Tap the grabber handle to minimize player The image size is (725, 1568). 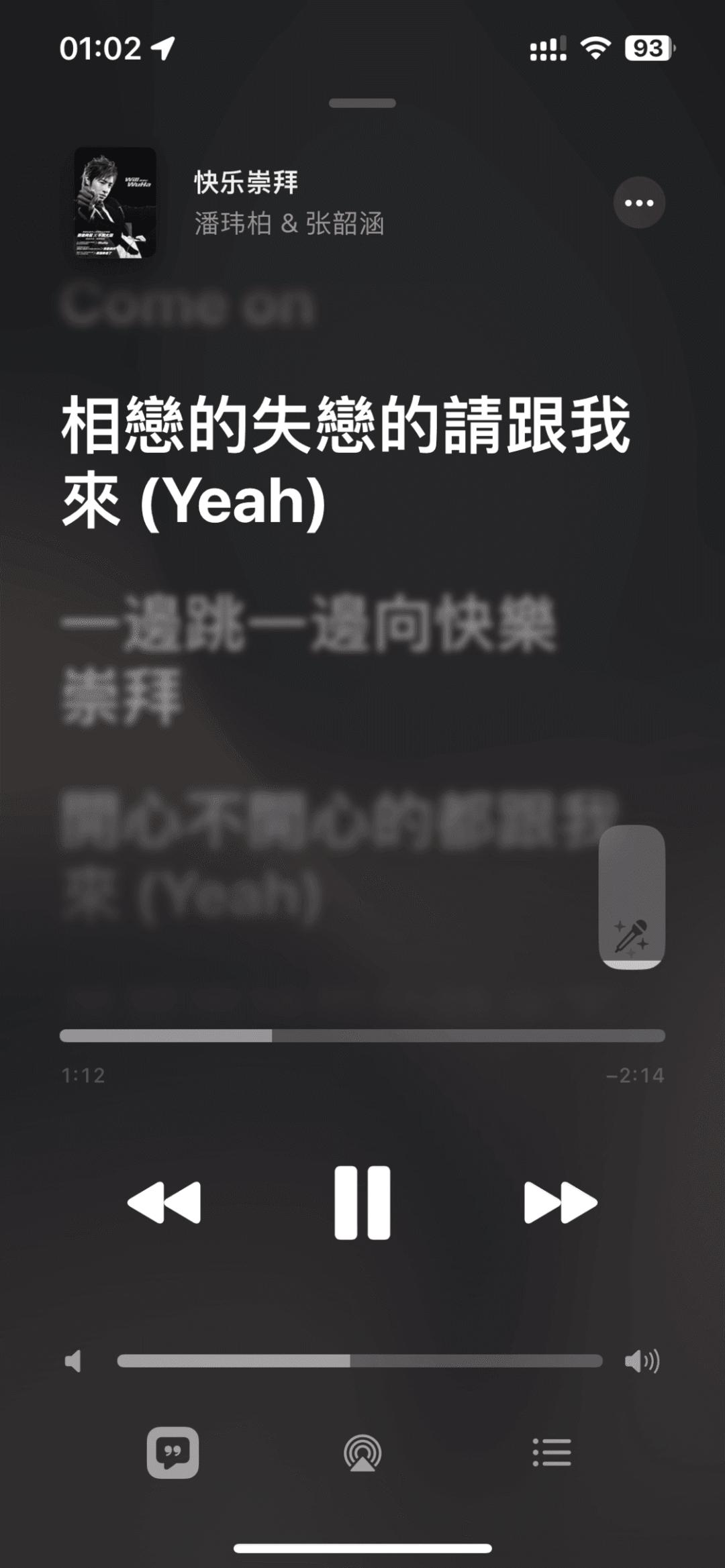362,103
